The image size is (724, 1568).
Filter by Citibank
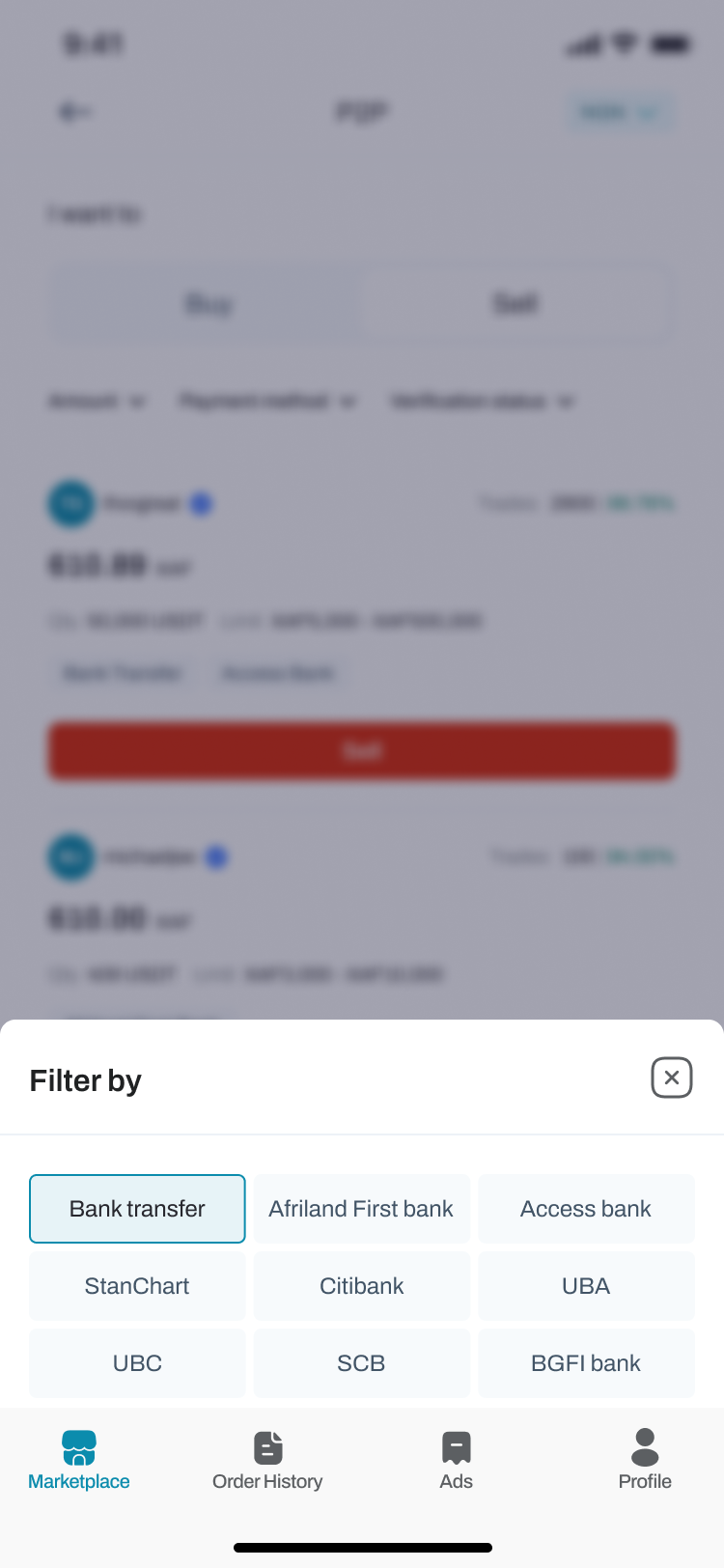coord(361,1286)
